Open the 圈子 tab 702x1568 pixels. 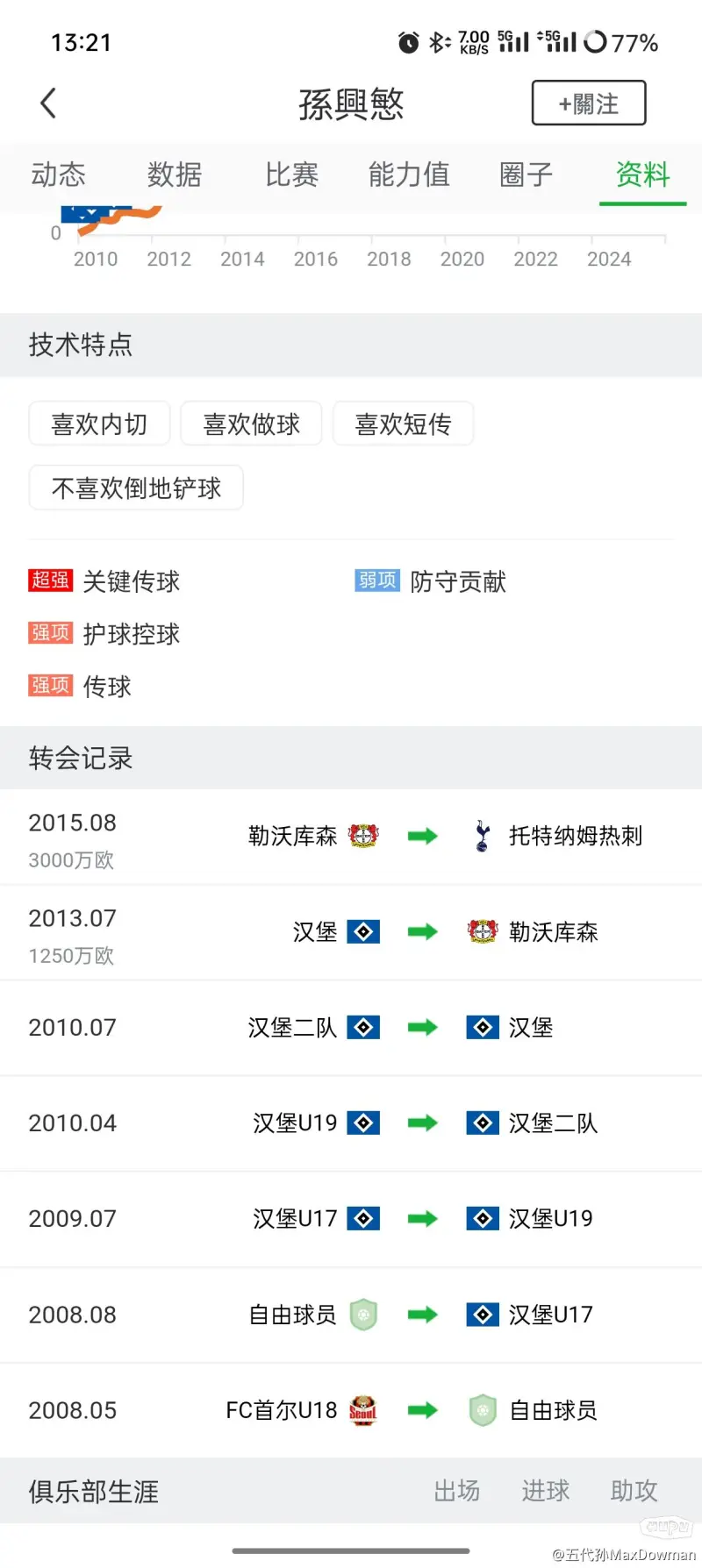click(x=526, y=175)
